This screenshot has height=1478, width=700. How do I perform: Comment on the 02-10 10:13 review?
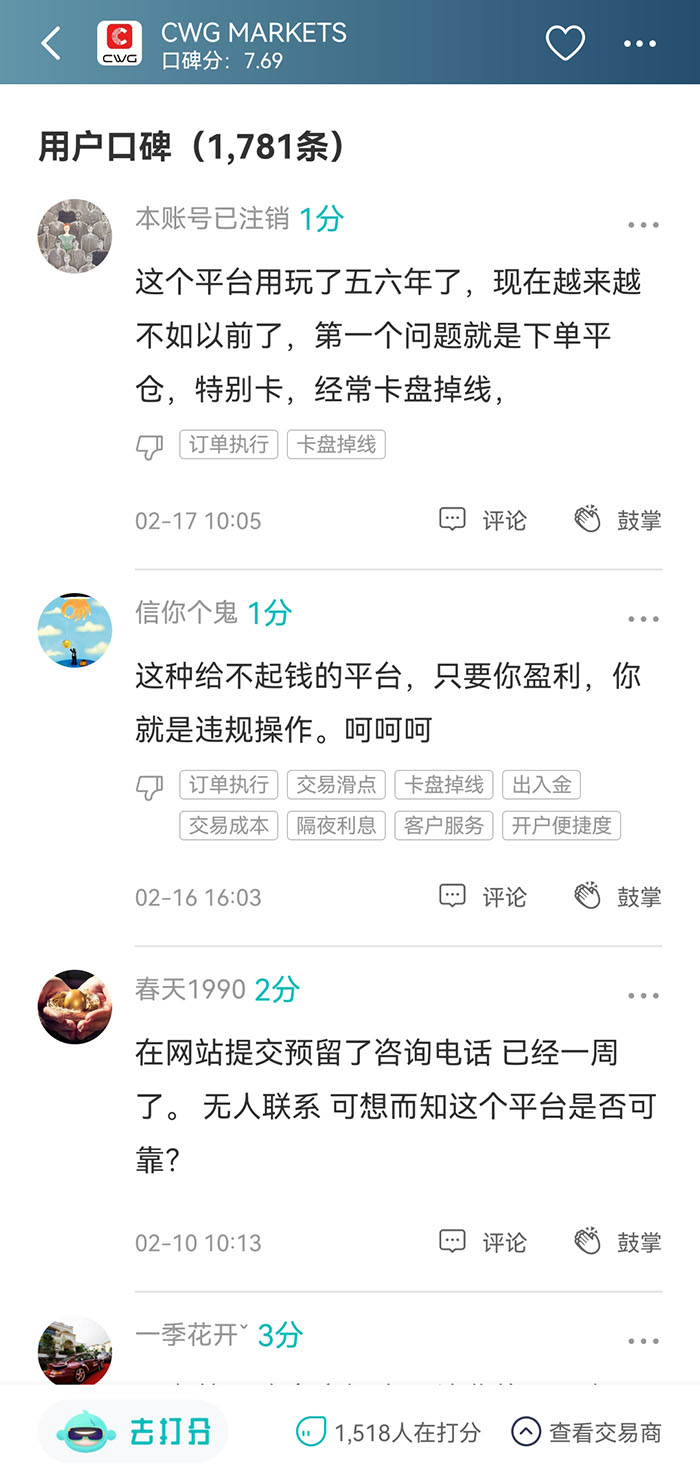pyautogui.click(x=483, y=1242)
